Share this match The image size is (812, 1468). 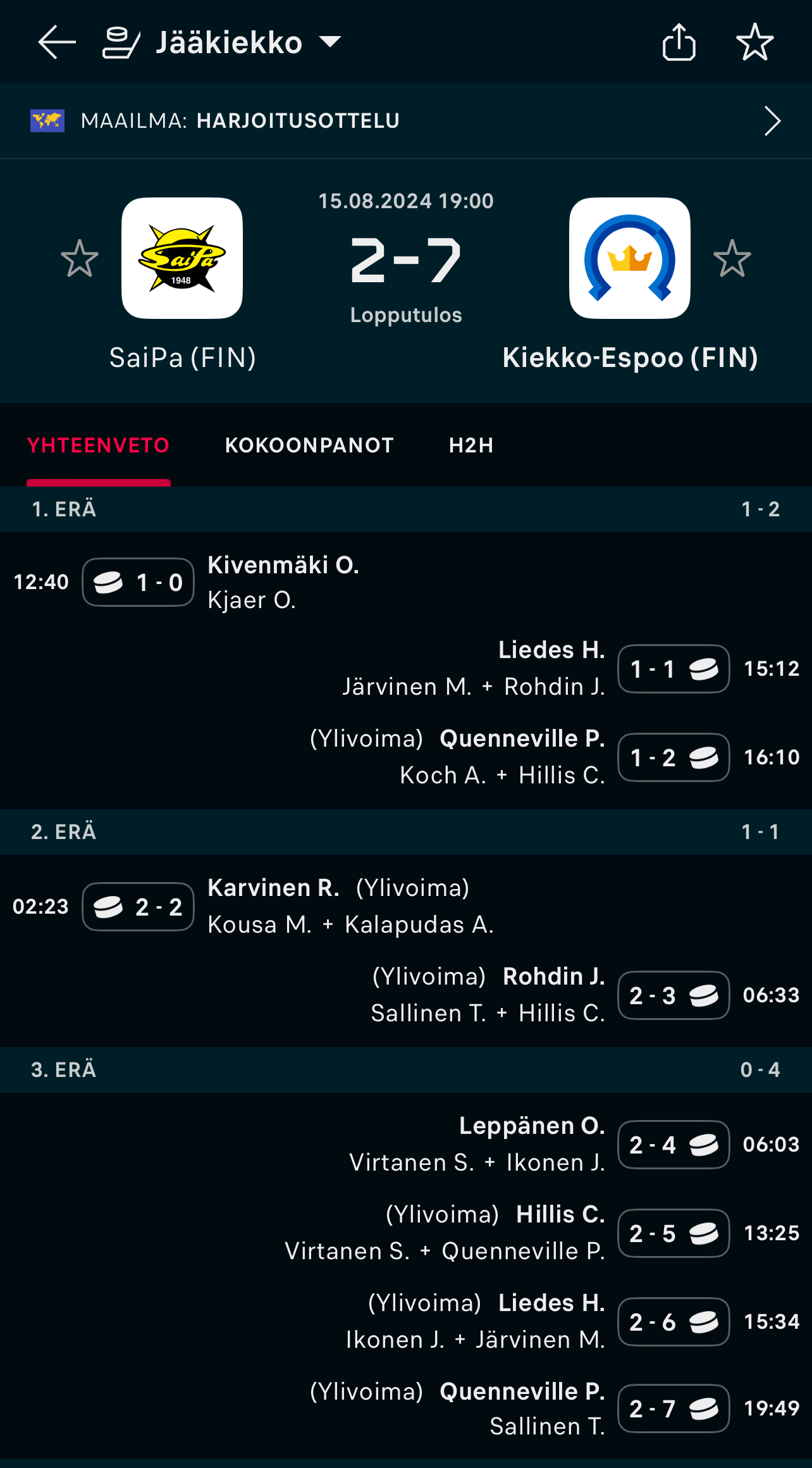[679, 42]
